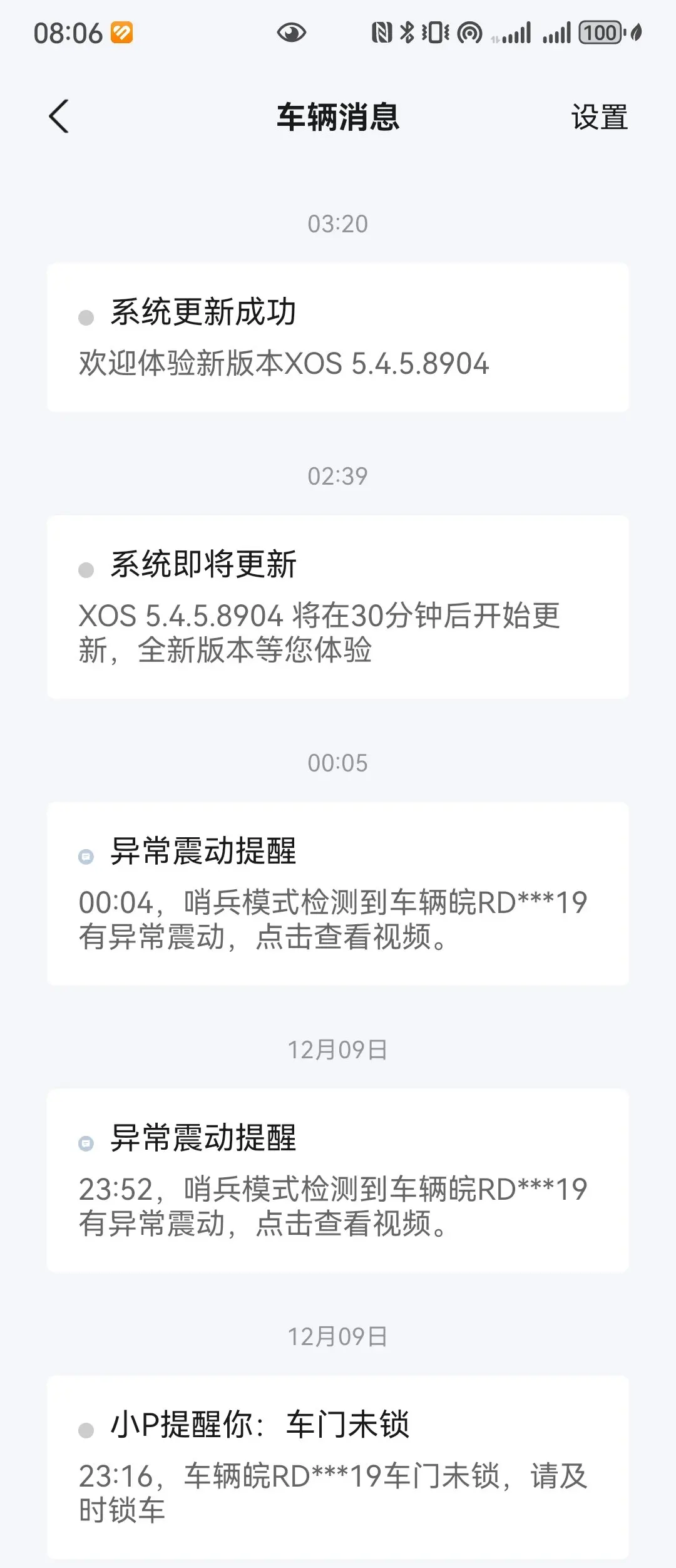View the 23:52 异常震动提醒 sentry video

pyautogui.click(x=338, y=1180)
